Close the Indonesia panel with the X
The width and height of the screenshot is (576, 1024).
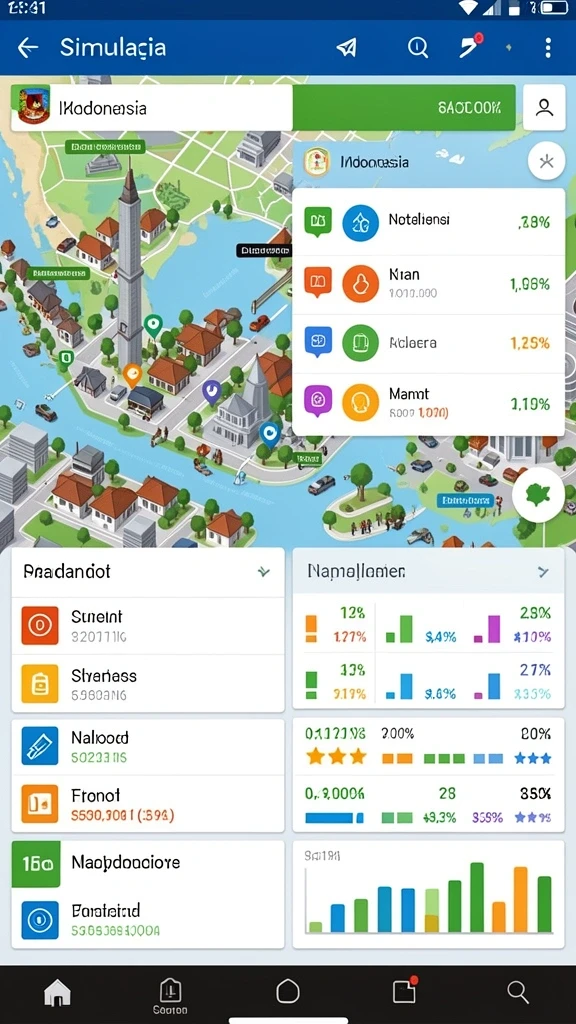[547, 161]
